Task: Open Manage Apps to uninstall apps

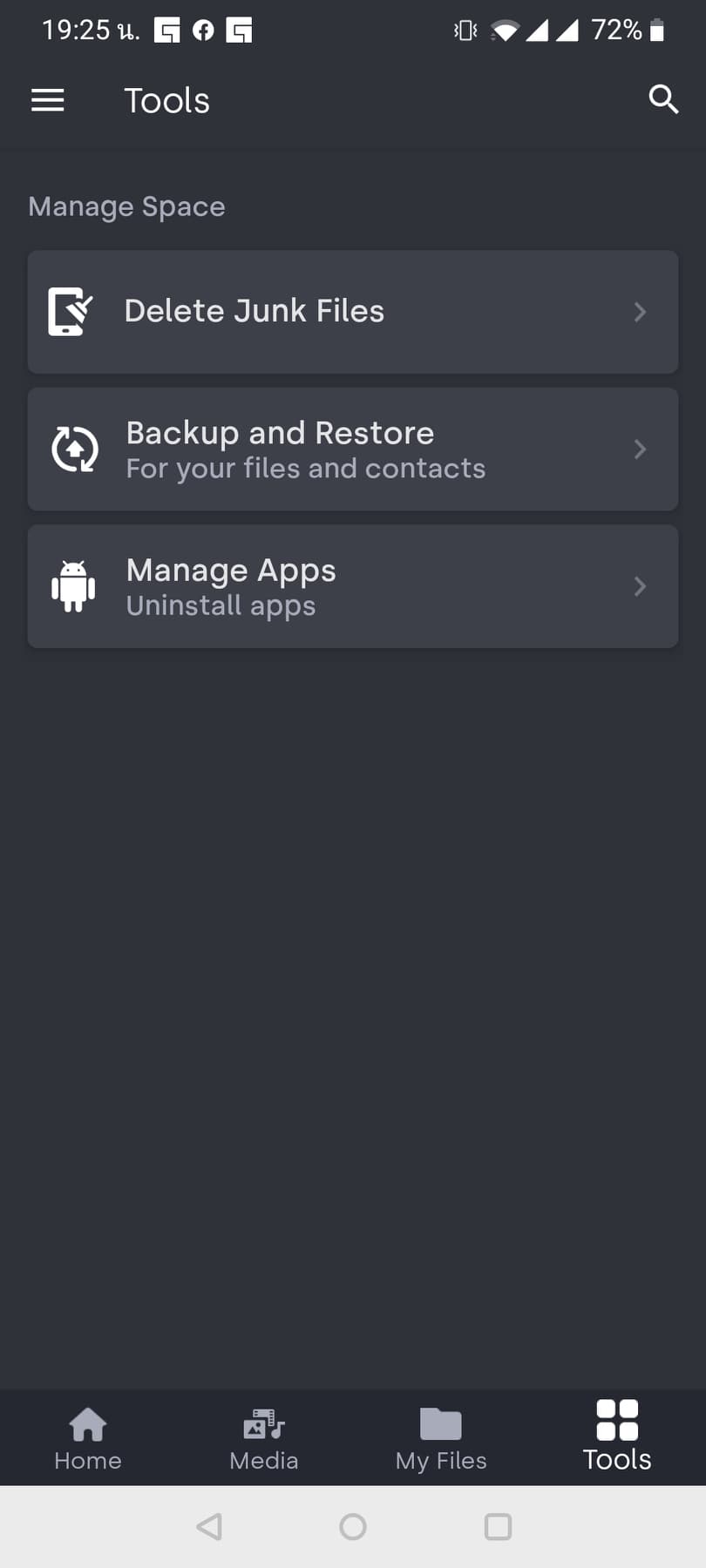Action: tap(352, 586)
